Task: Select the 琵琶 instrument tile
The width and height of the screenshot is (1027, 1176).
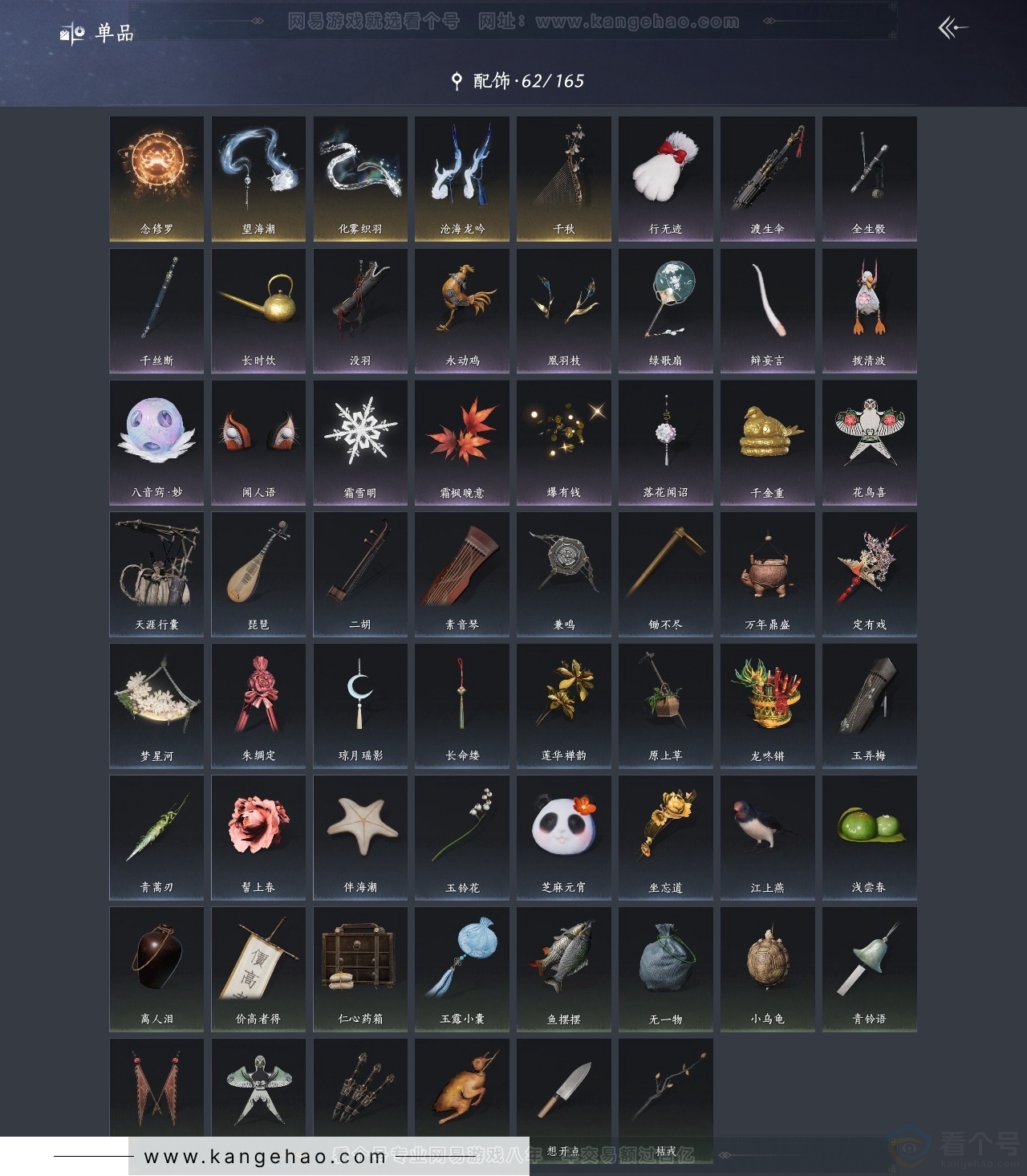Action: click(x=258, y=573)
